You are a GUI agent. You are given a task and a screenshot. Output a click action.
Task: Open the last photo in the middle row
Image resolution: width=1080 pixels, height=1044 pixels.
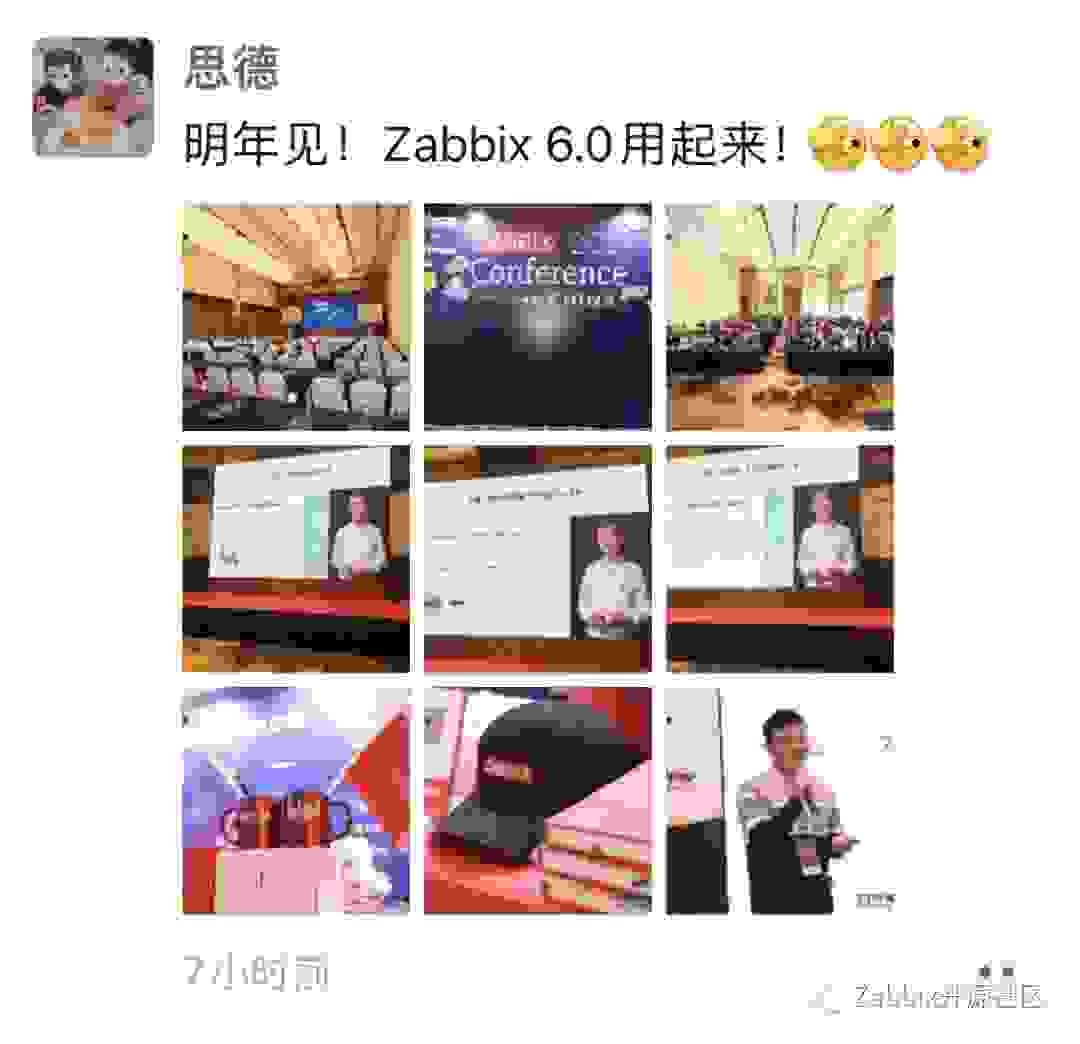tap(780, 559)
